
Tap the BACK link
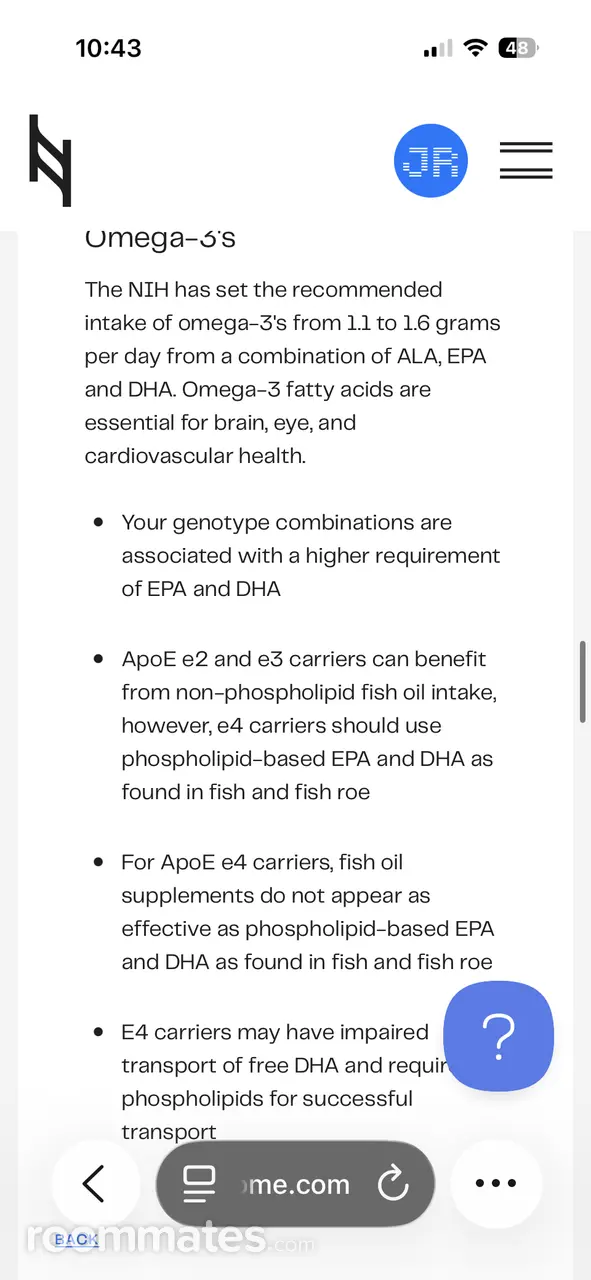(x=76, y=1239)
